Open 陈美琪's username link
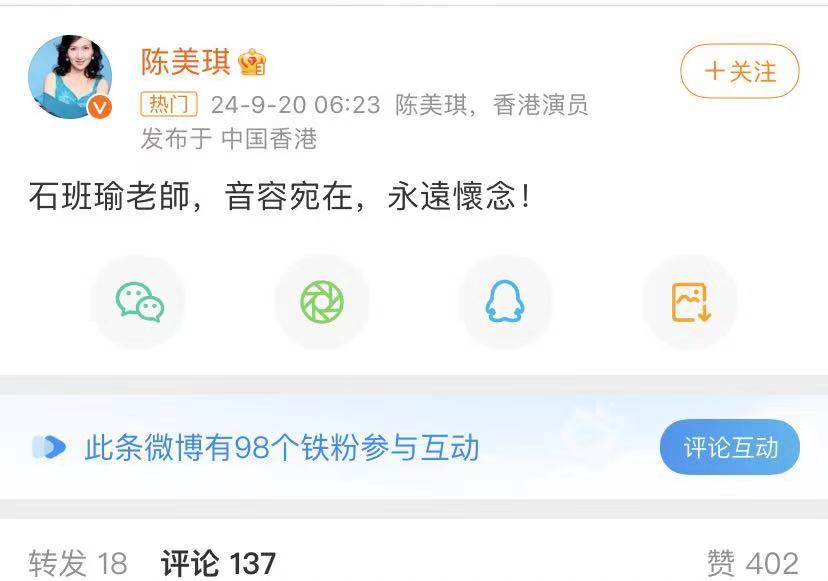Screen dimensions: 828x581 (186, 63)
